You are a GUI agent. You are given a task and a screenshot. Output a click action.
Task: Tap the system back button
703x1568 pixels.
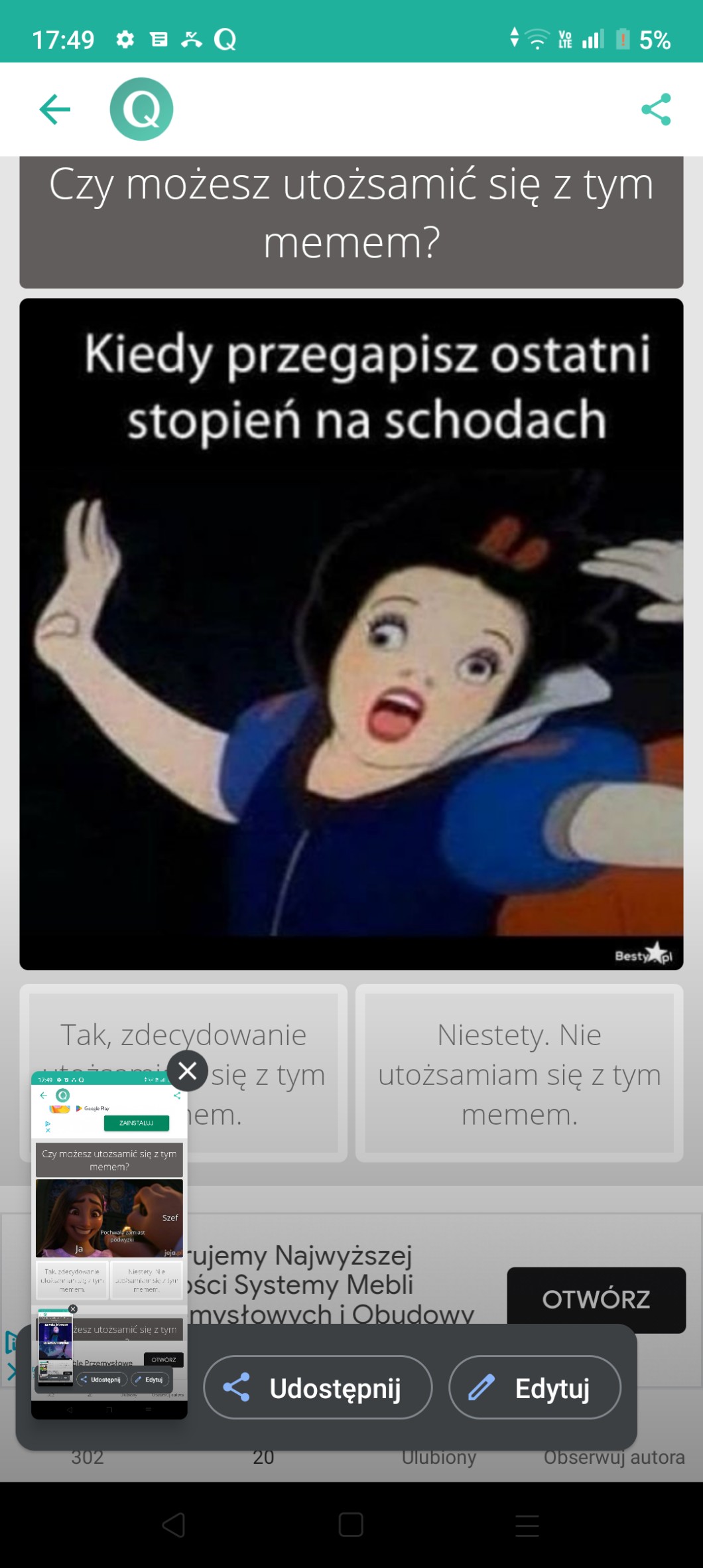tap(174, 1525)
